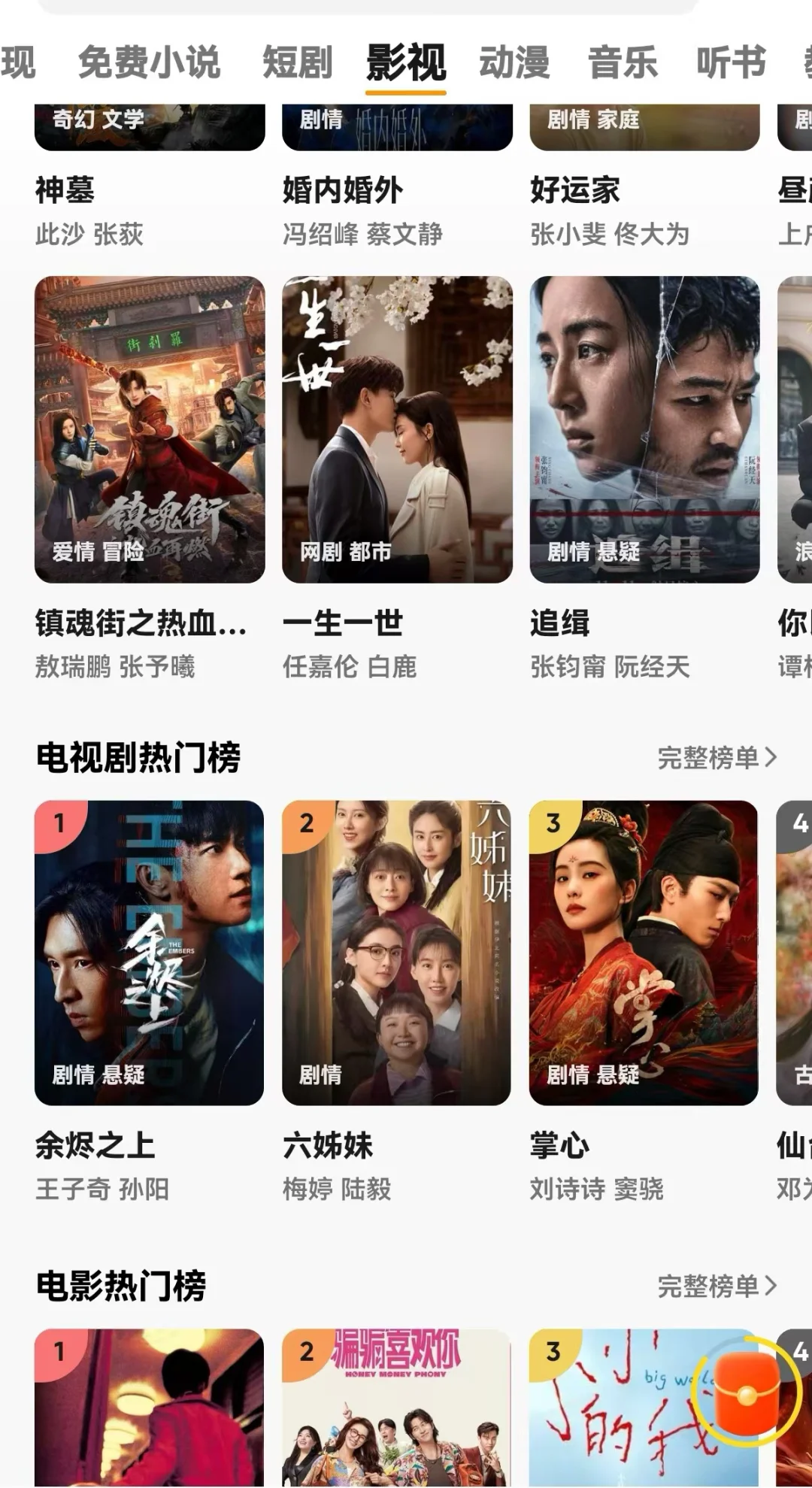Go to the 音乐 tab
Screen dimensions: 812x1488
(x=623, y=62)
